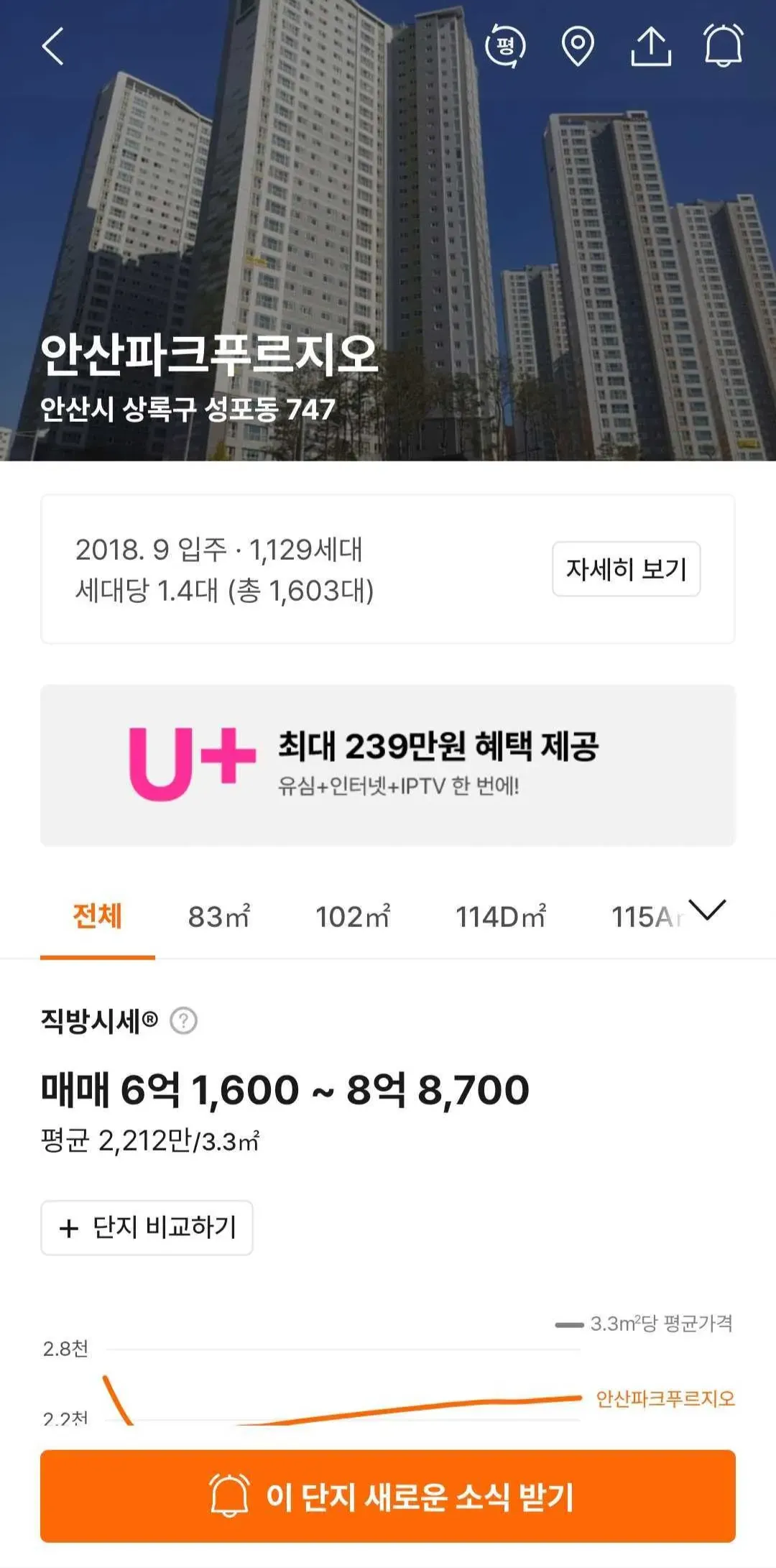This screenshot has width=776, height=1568.
Task: Toggle the 평 area unit converter icon
Action: coord(505,47)
